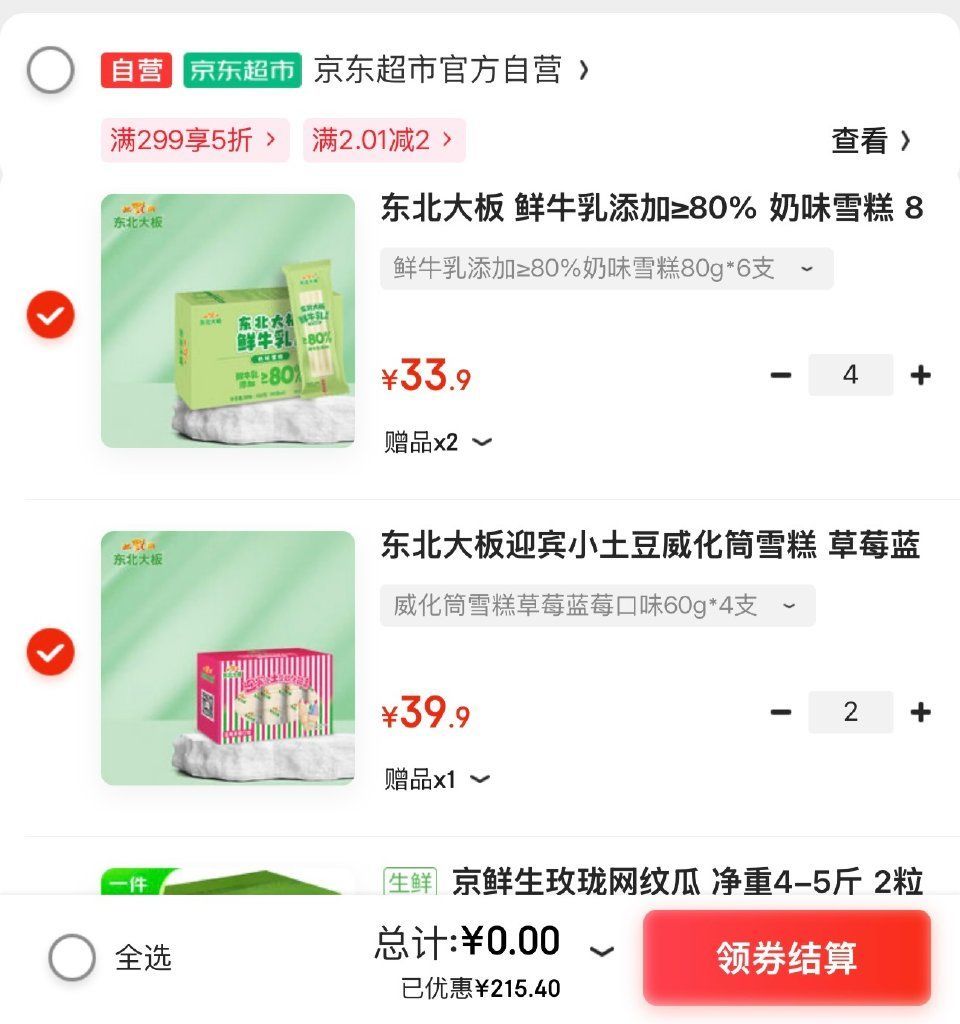Screen dimensions: 960x1024
Task: Uncheck the 威化筒雪糕 item
Action: pos(50,653)
